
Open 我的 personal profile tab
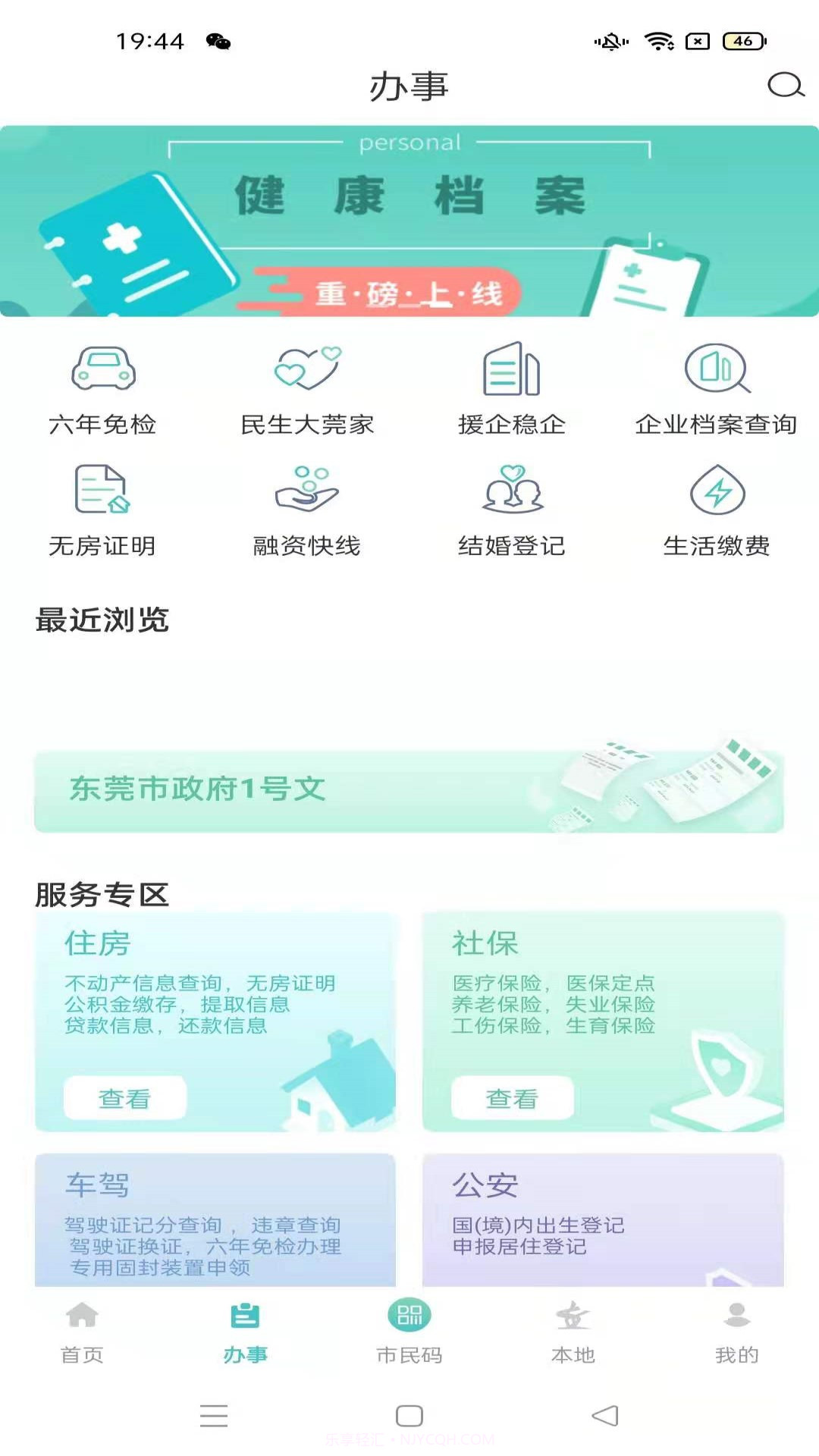point(737,1335)
